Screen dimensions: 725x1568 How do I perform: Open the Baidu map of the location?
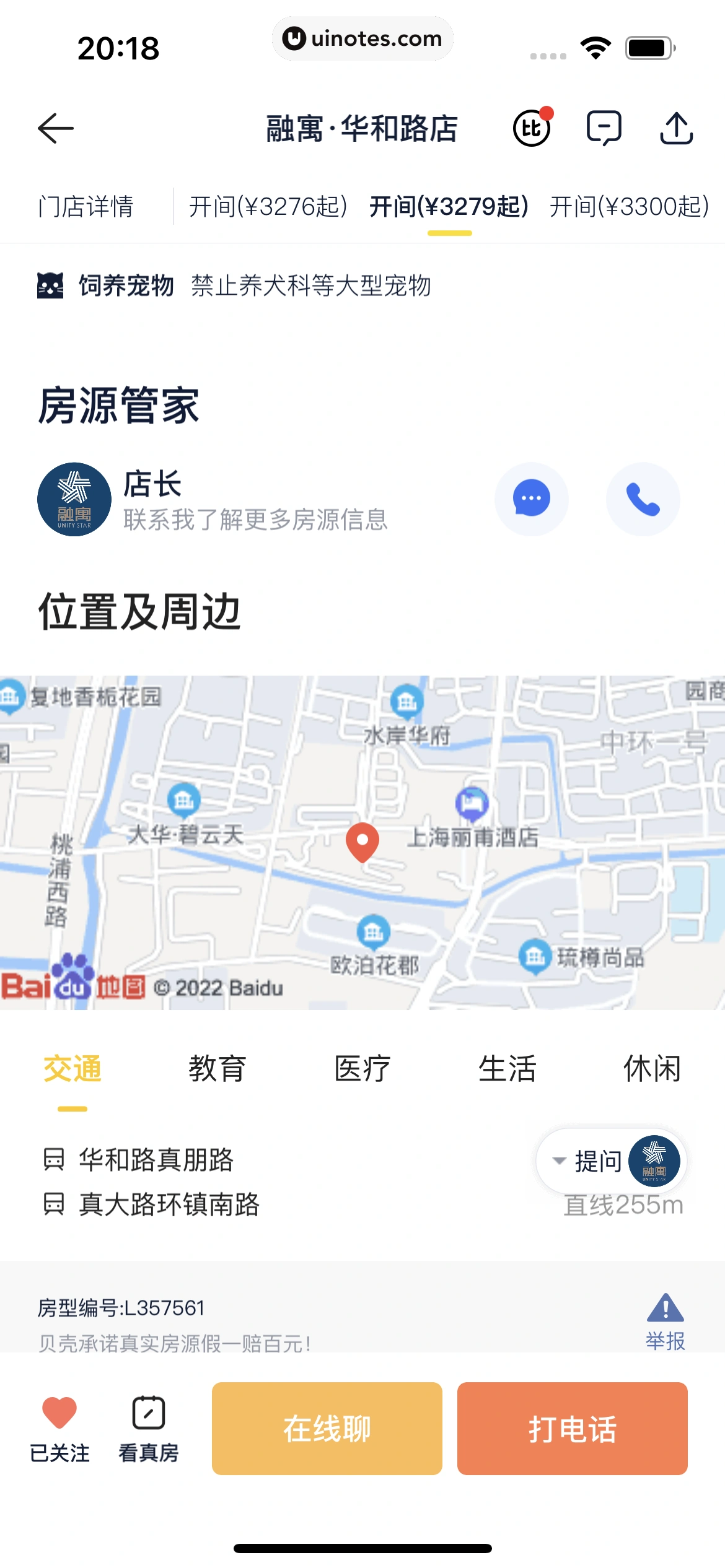pos(362,842)
